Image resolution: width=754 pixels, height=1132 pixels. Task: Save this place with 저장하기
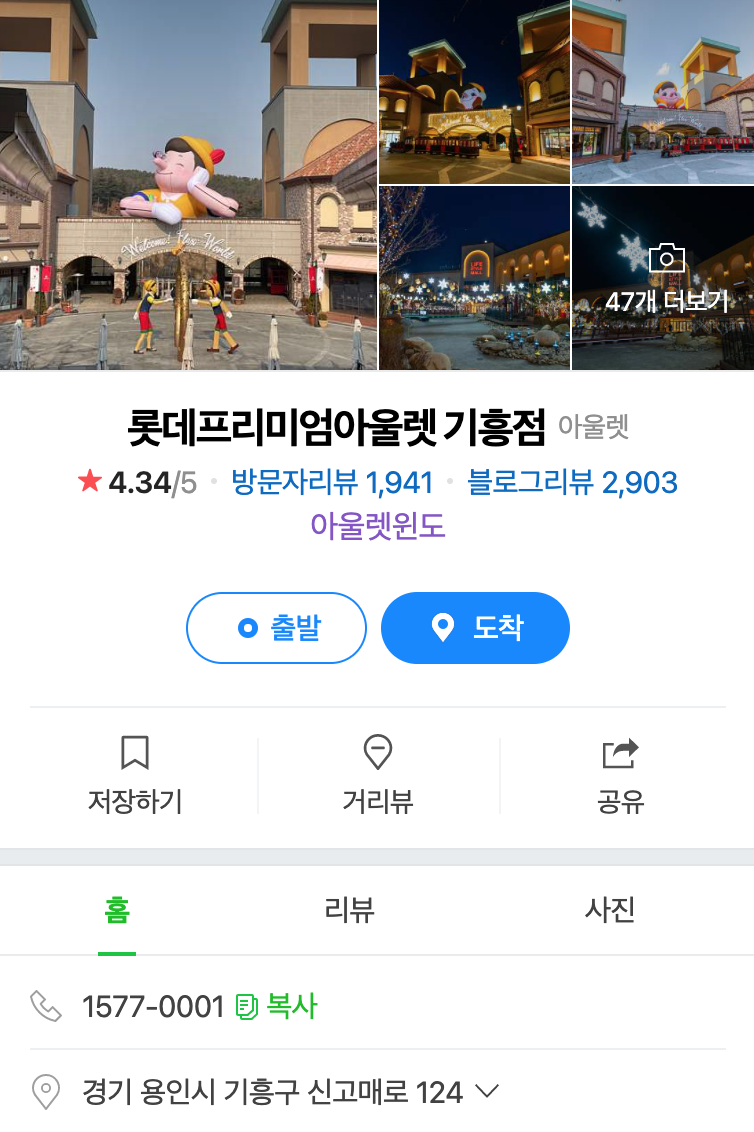[x=135, y=775]
